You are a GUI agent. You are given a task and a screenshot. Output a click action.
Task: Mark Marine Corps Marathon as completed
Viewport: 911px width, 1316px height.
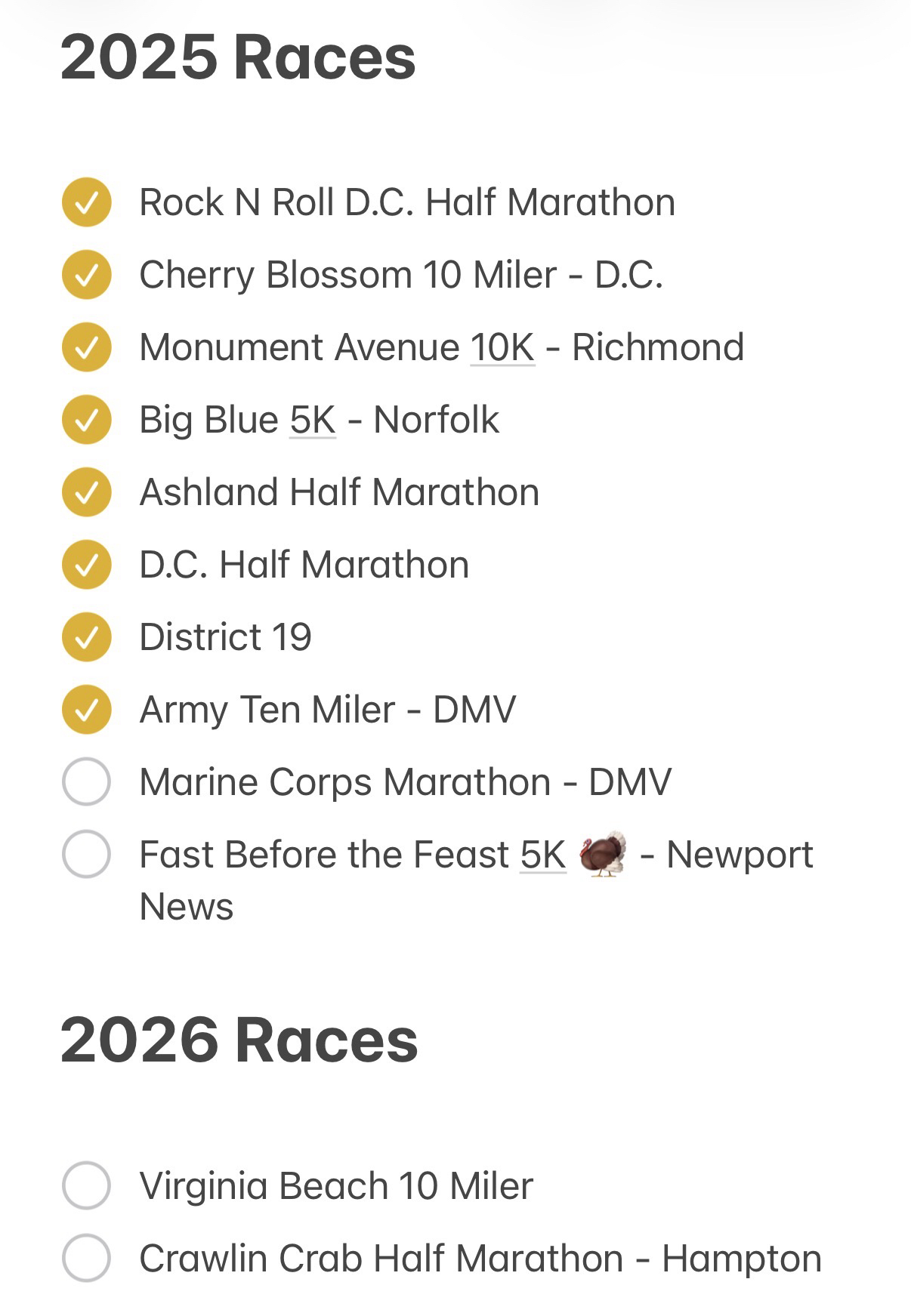click(x=87, y=782)
